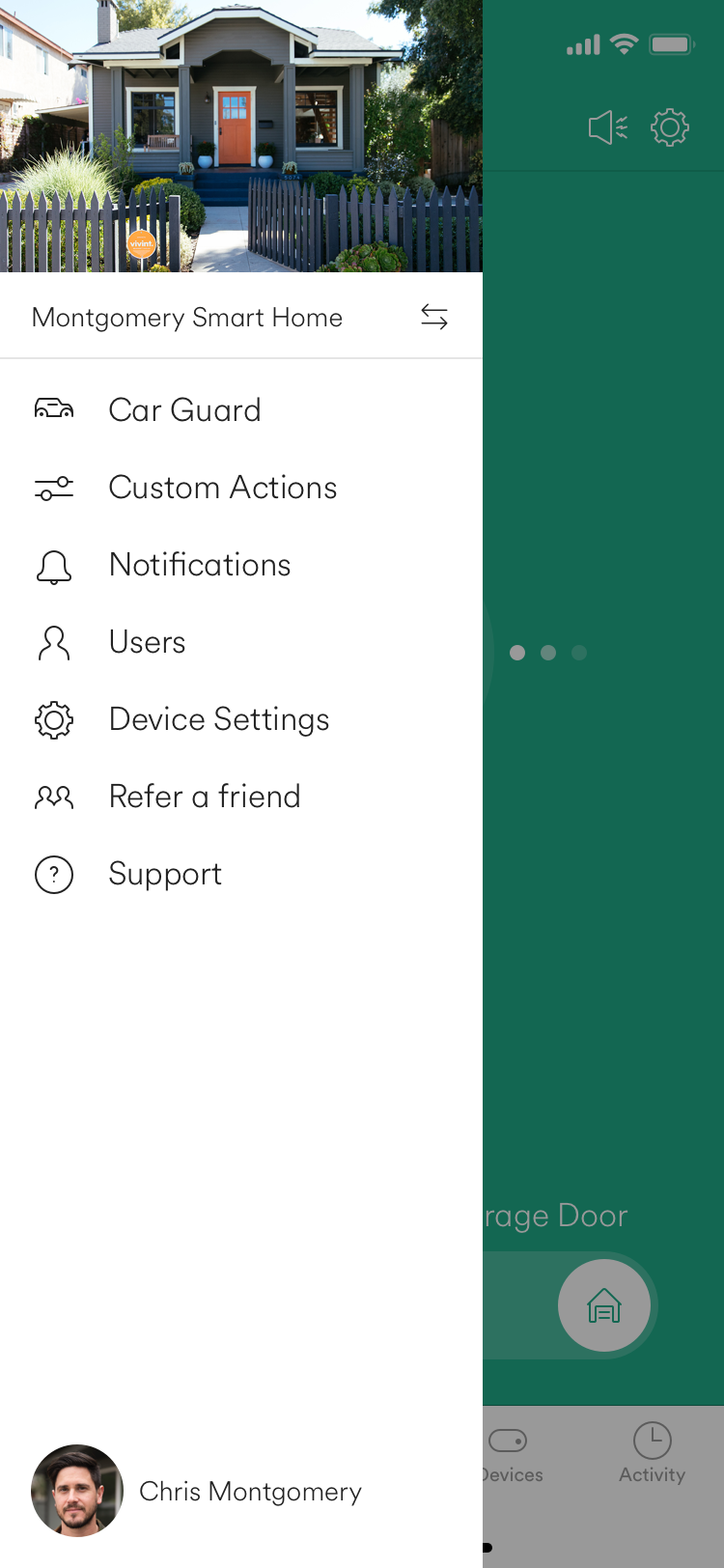
Task: Switch to the Devices tab
Action: click(x=510, y=1454)
